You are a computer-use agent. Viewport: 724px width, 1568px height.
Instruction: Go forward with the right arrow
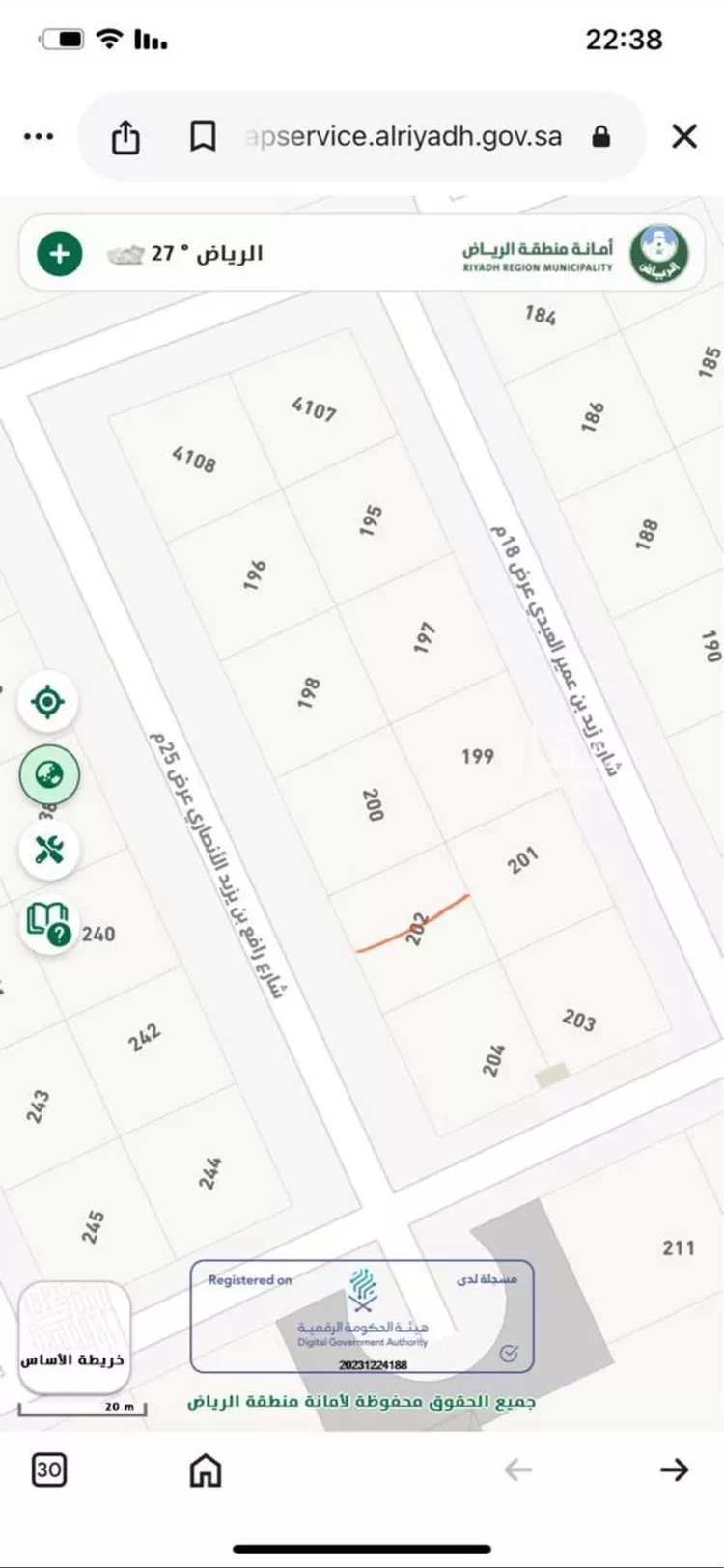674,1470
